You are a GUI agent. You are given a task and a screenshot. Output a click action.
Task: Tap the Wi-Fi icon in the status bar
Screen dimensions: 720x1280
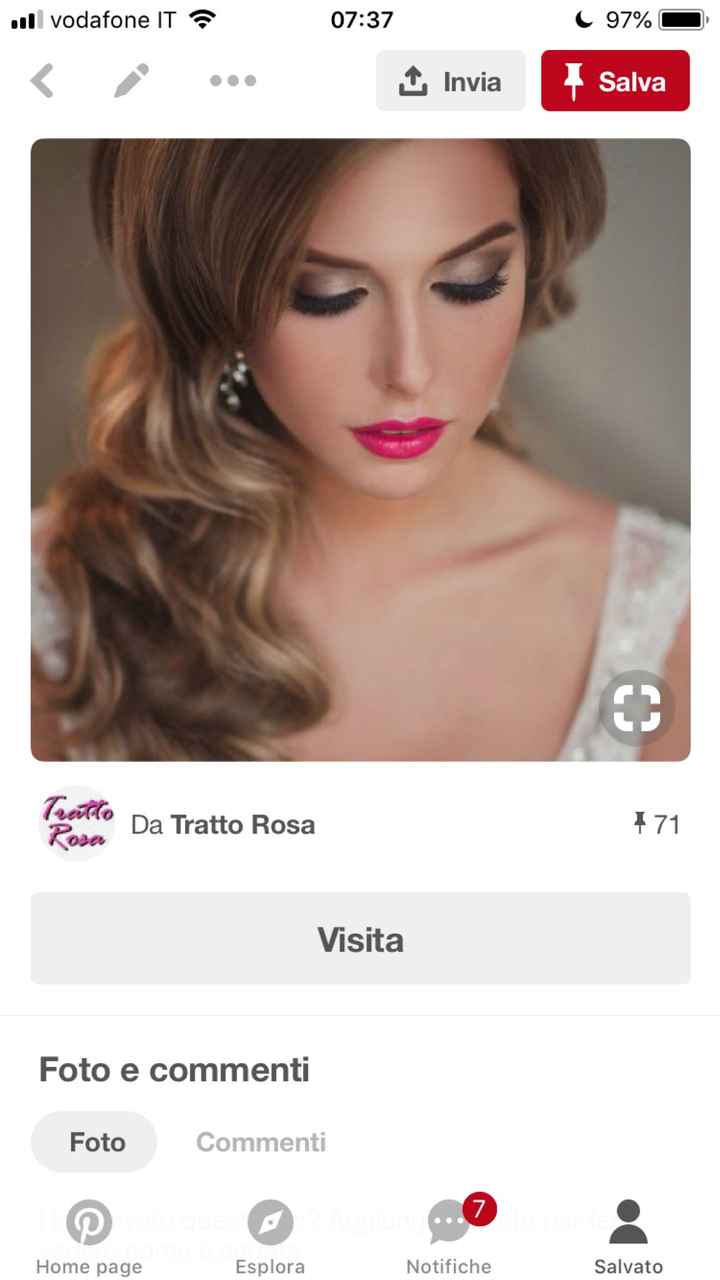[x=202, y=17]
